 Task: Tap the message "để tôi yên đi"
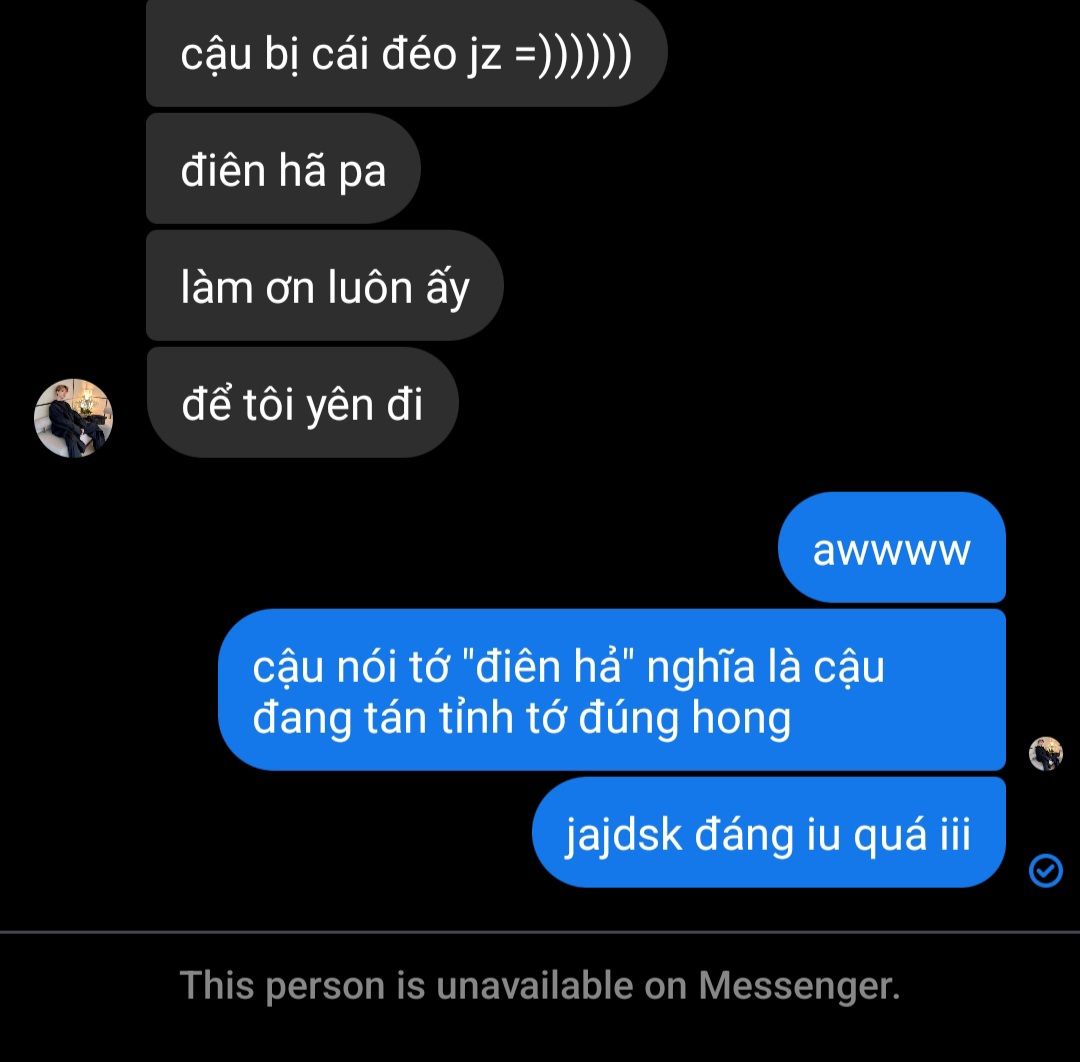[301, 404]
